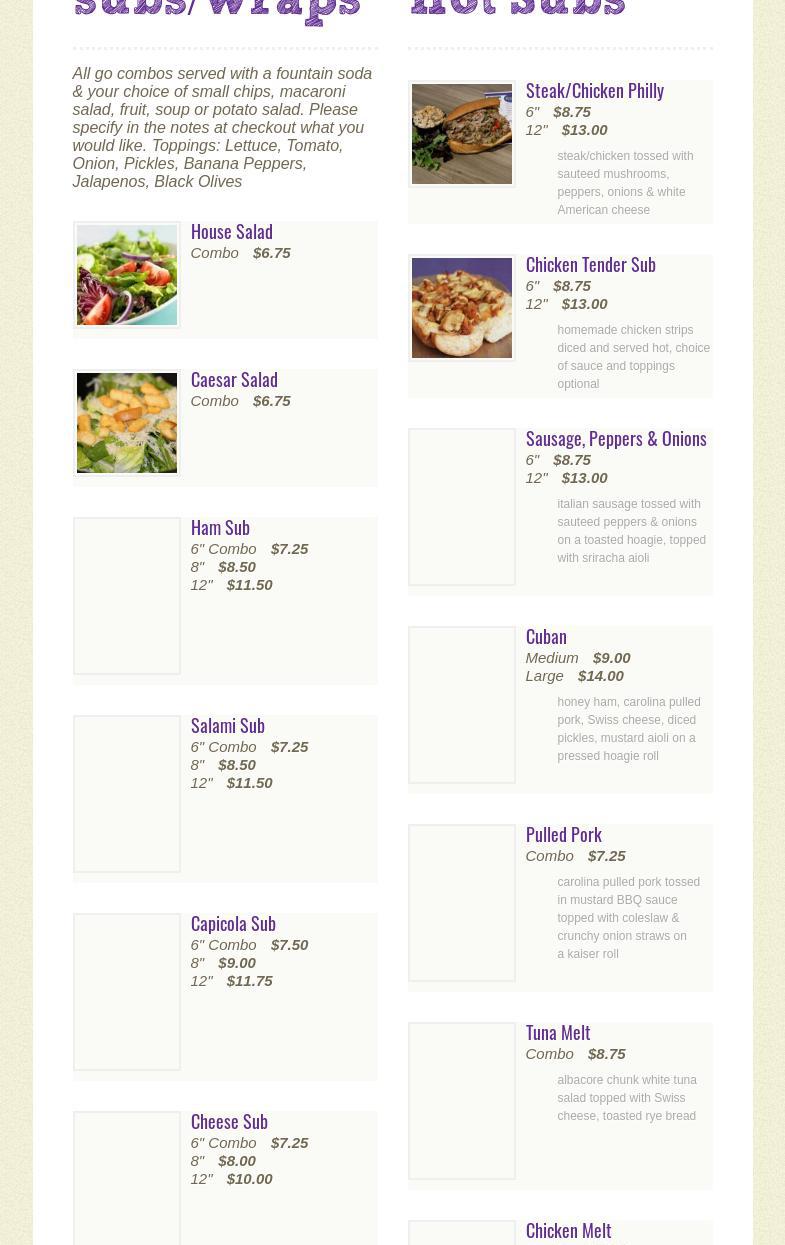Choose the Pulled Pork sandwich
The height and width of the screenshot is (1245, 785).
563,835
